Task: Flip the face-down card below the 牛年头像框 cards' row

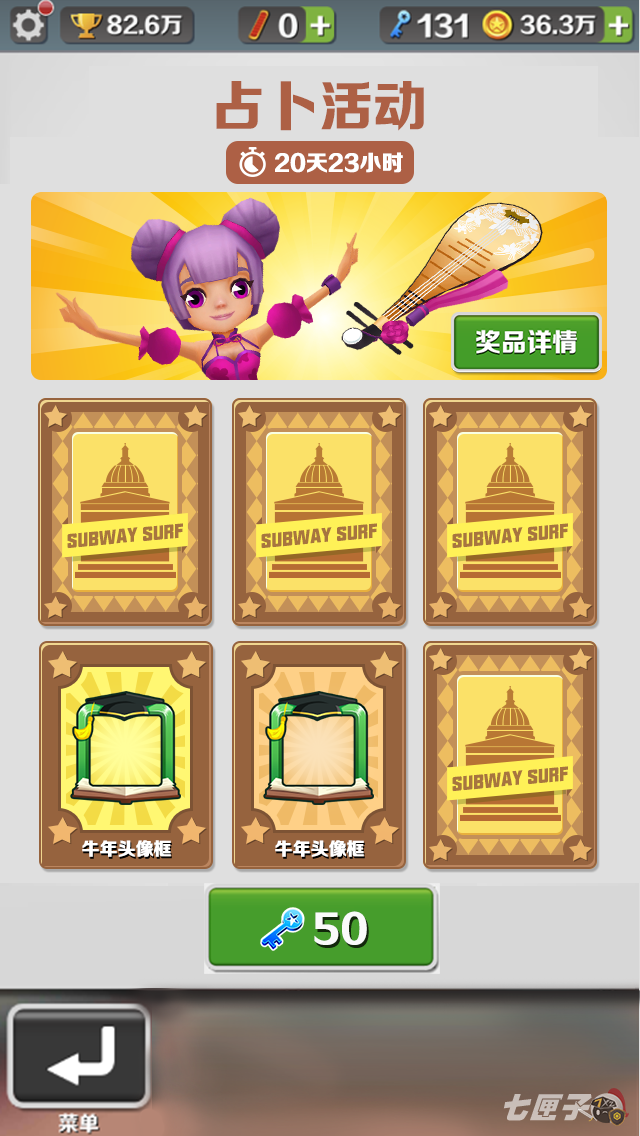Action: (510, 755)
